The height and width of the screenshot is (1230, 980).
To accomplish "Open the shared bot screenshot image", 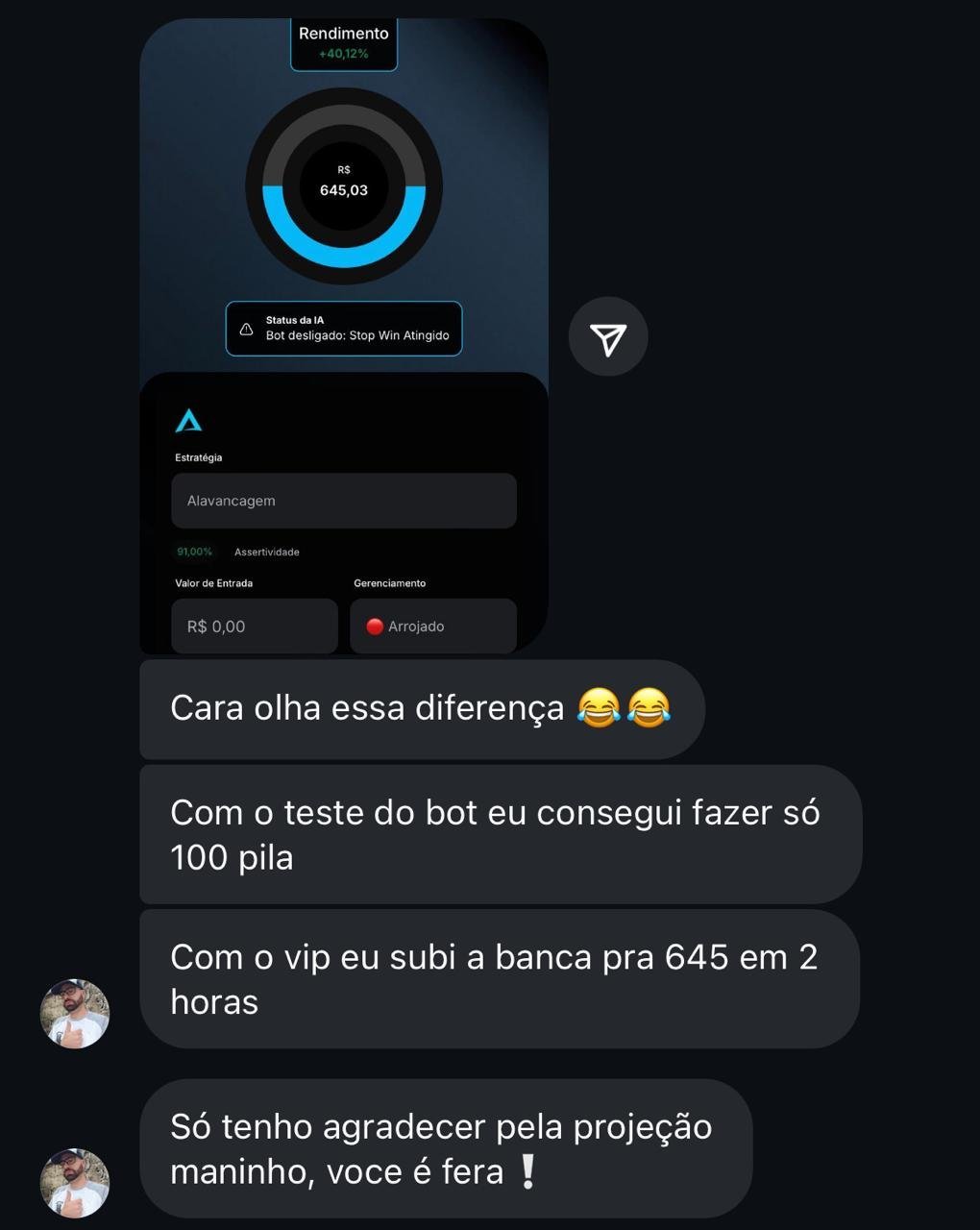I will (344, 336).
